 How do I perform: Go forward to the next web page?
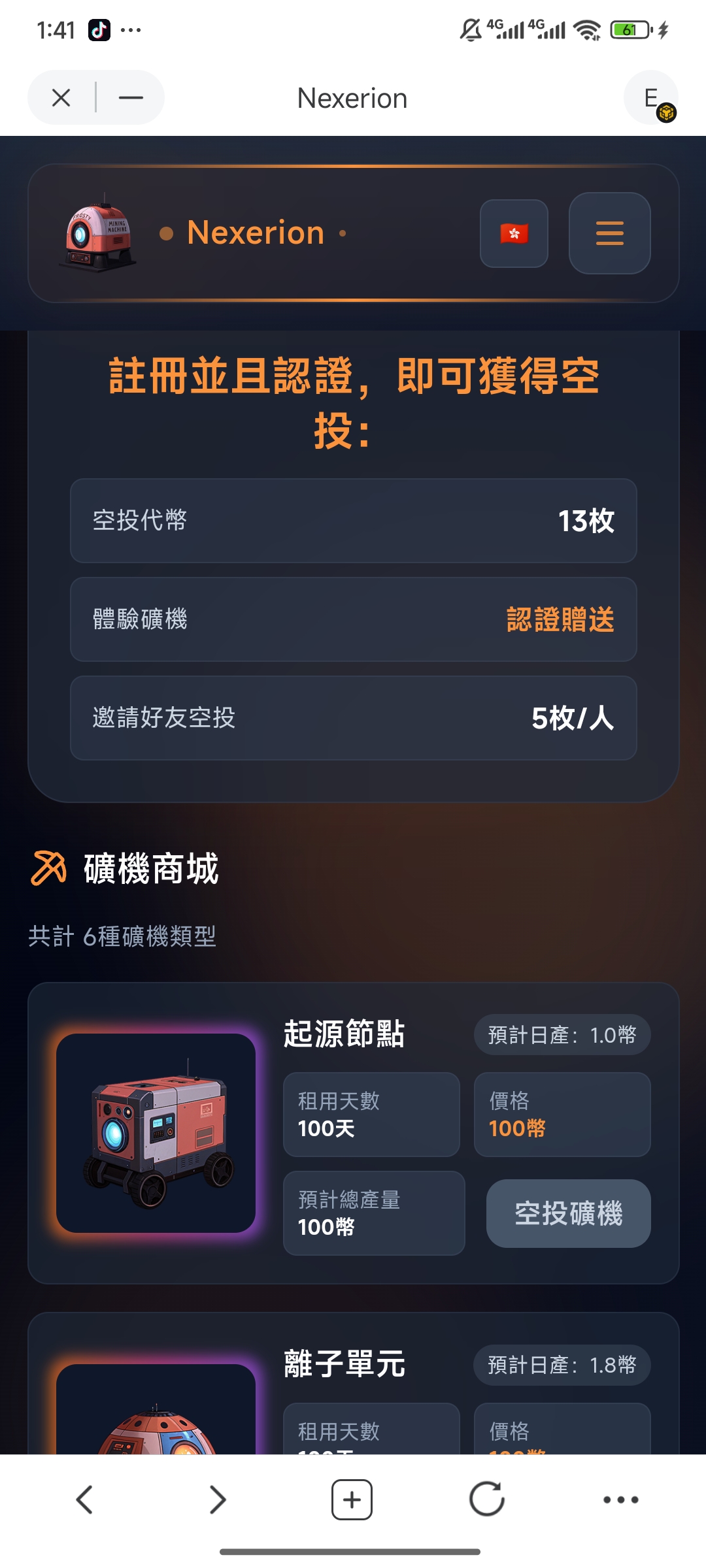click(218, 1499)
